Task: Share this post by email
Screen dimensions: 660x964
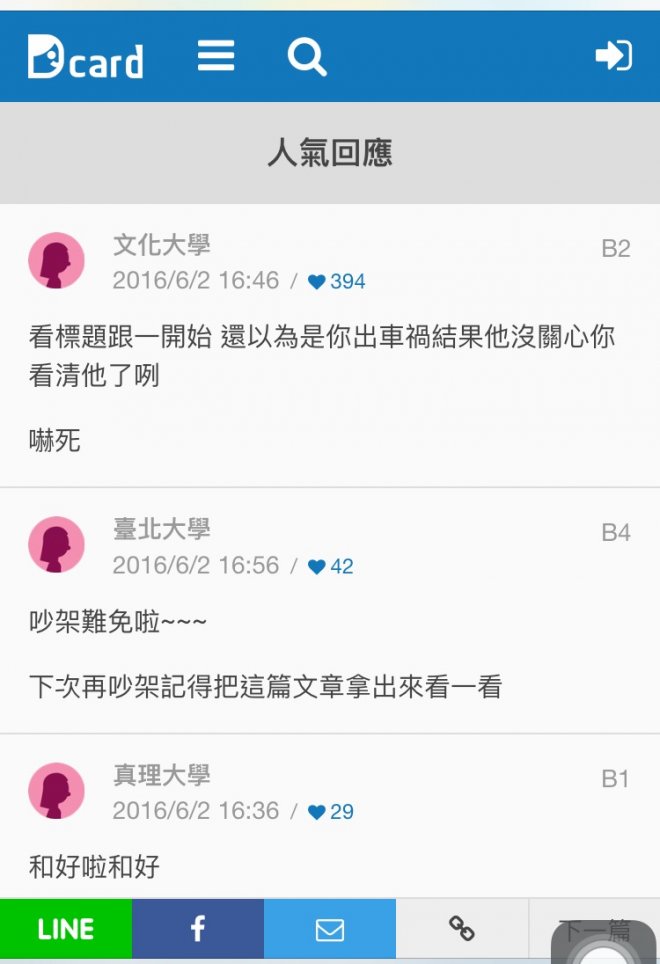Action: (330, 929)
